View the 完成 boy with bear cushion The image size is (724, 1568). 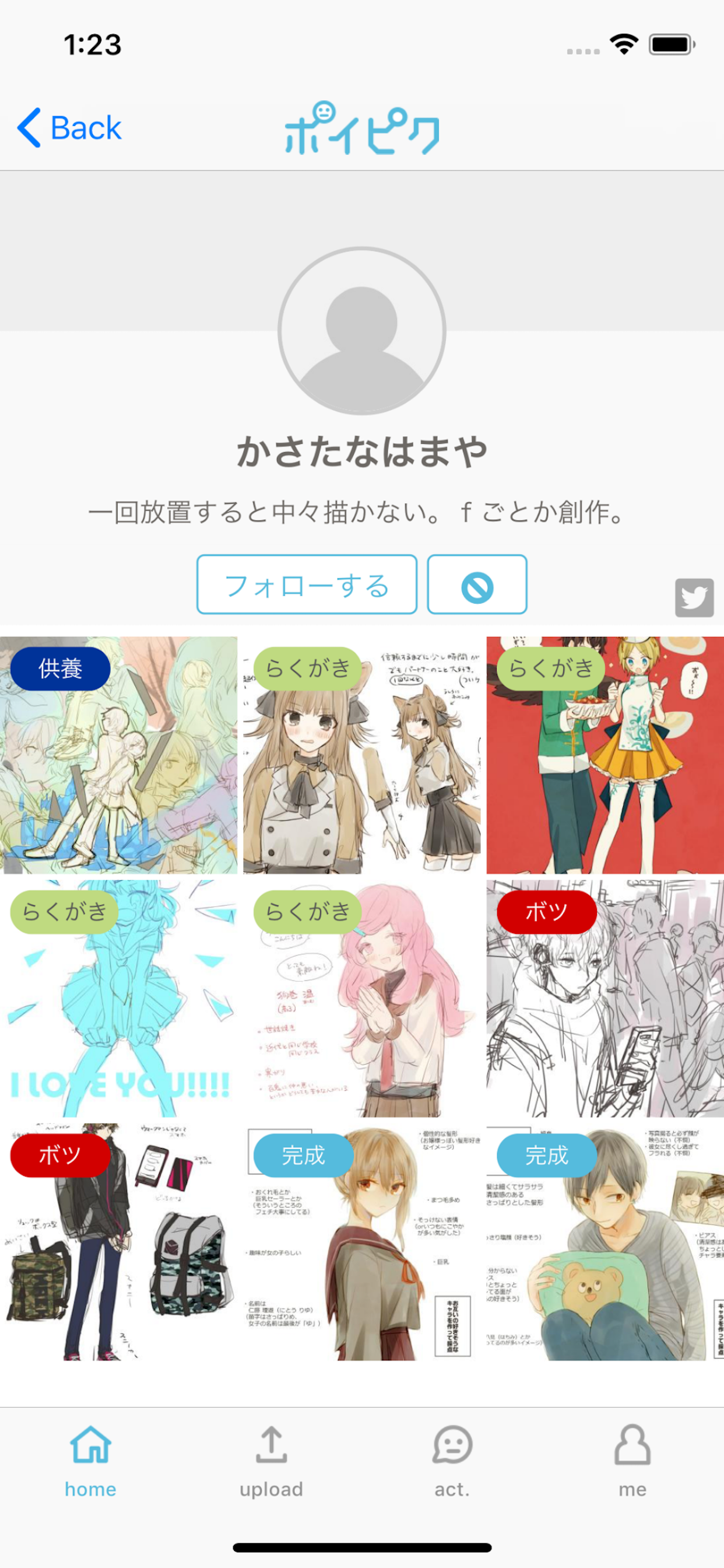pyautogui.click(x=605, y=1242)
